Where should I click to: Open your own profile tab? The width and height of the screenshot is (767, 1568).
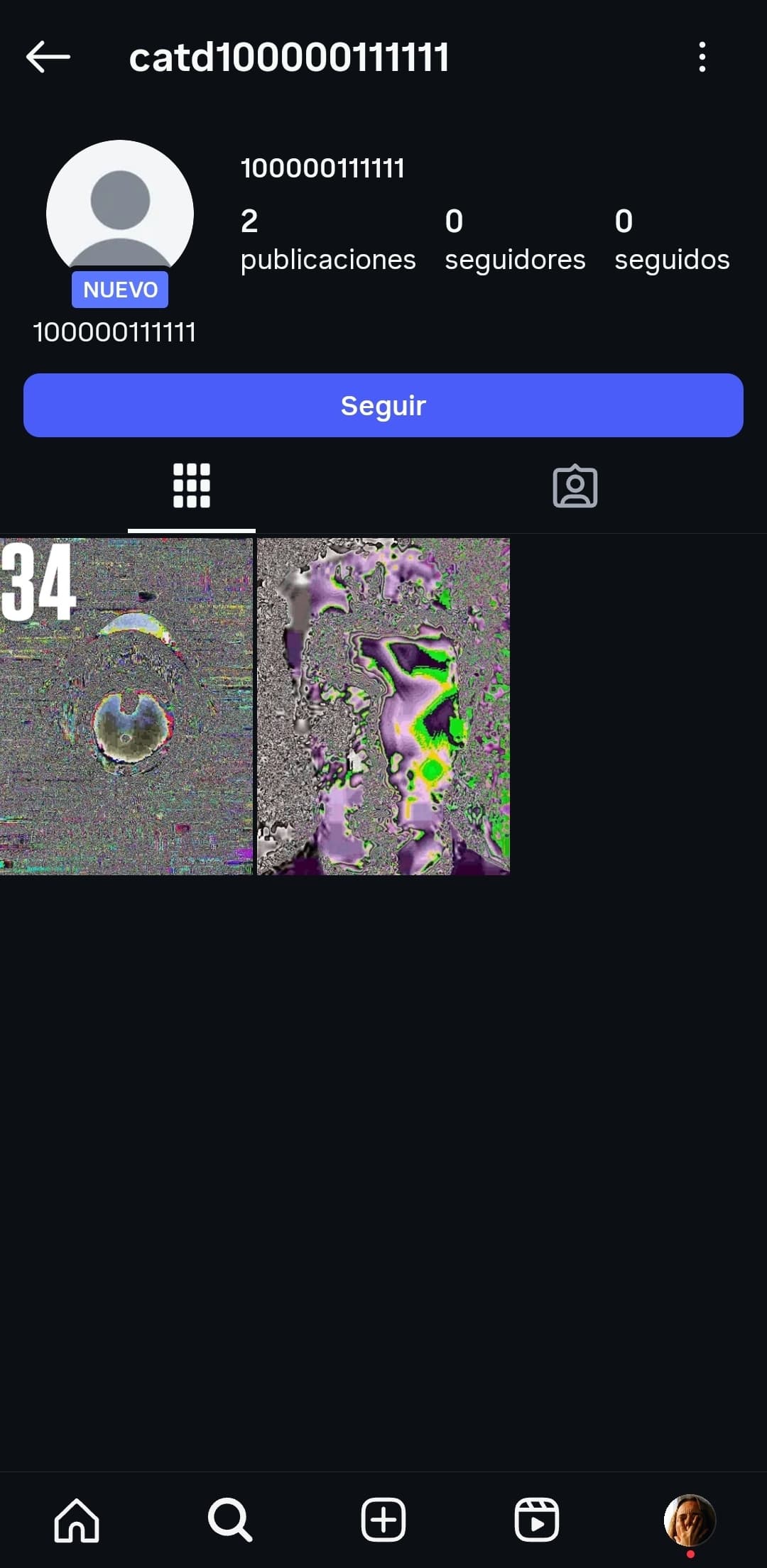pos(690,1520)
